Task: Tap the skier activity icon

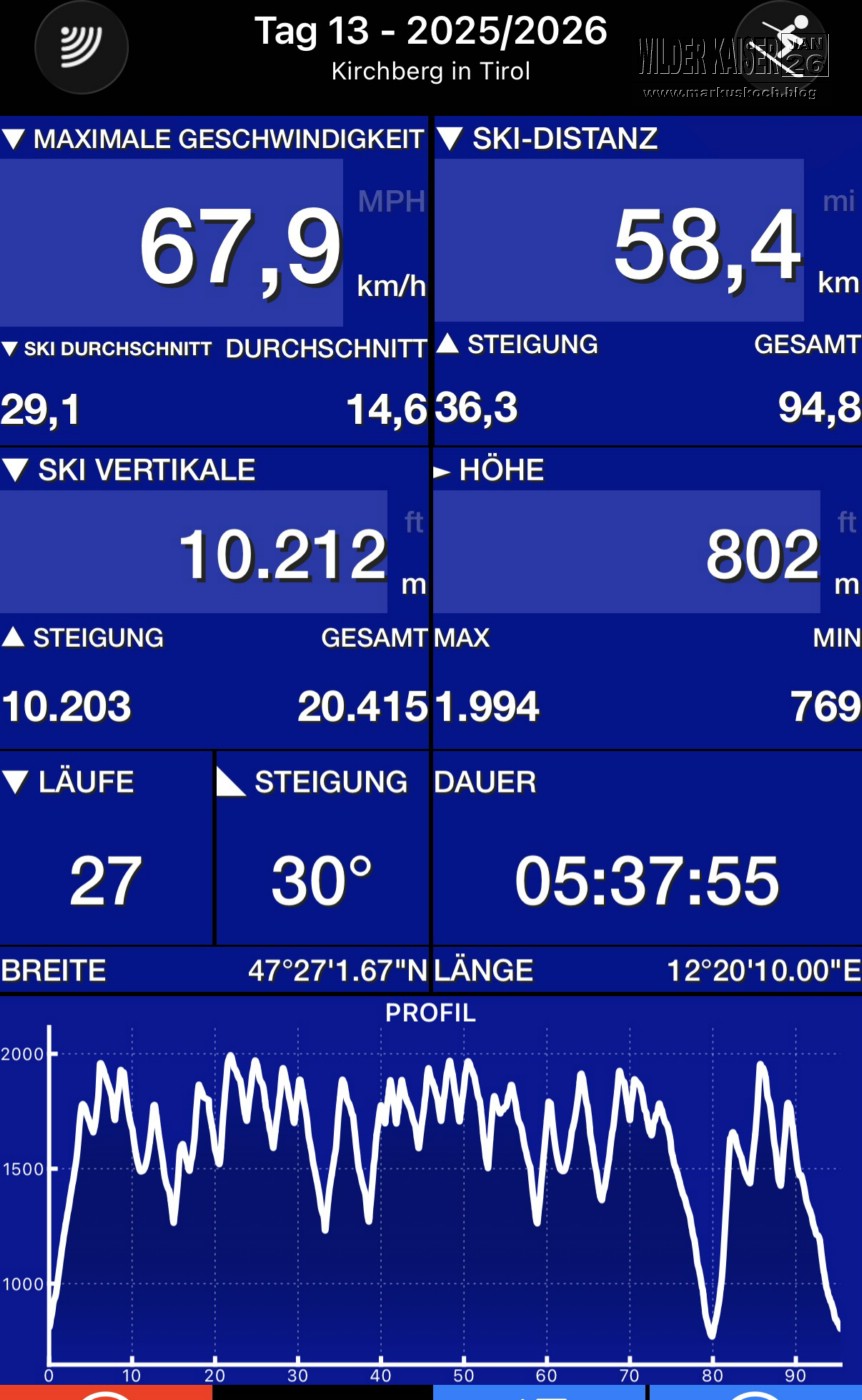Action: point(781,47)
